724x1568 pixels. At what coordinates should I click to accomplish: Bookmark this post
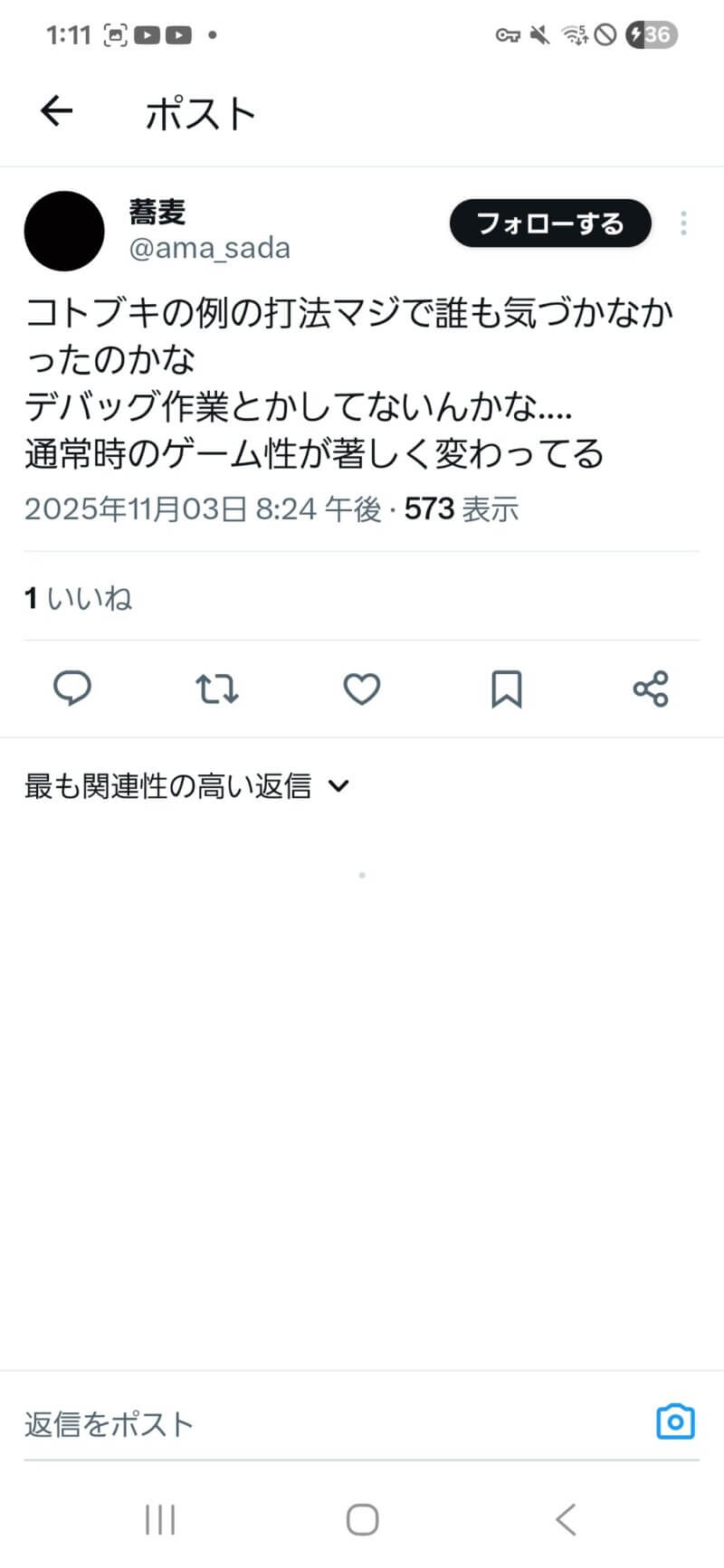[x=506, y=689]
